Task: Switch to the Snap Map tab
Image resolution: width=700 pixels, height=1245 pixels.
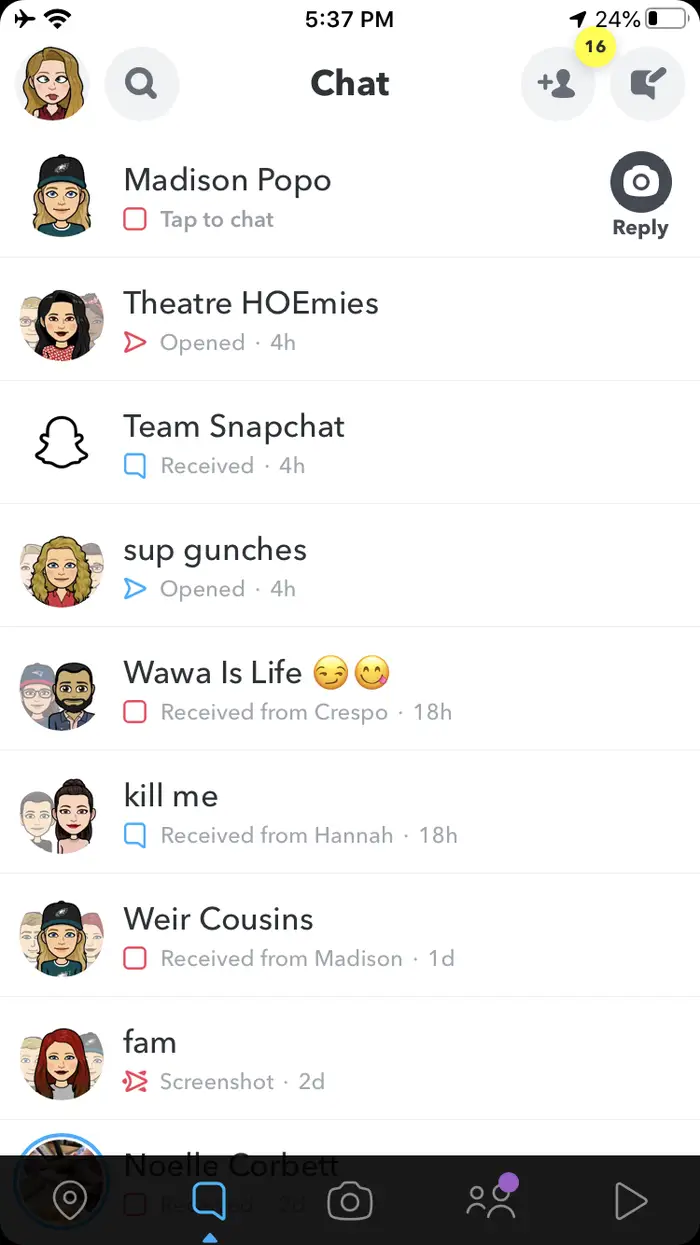Action: pos(69,1201)
